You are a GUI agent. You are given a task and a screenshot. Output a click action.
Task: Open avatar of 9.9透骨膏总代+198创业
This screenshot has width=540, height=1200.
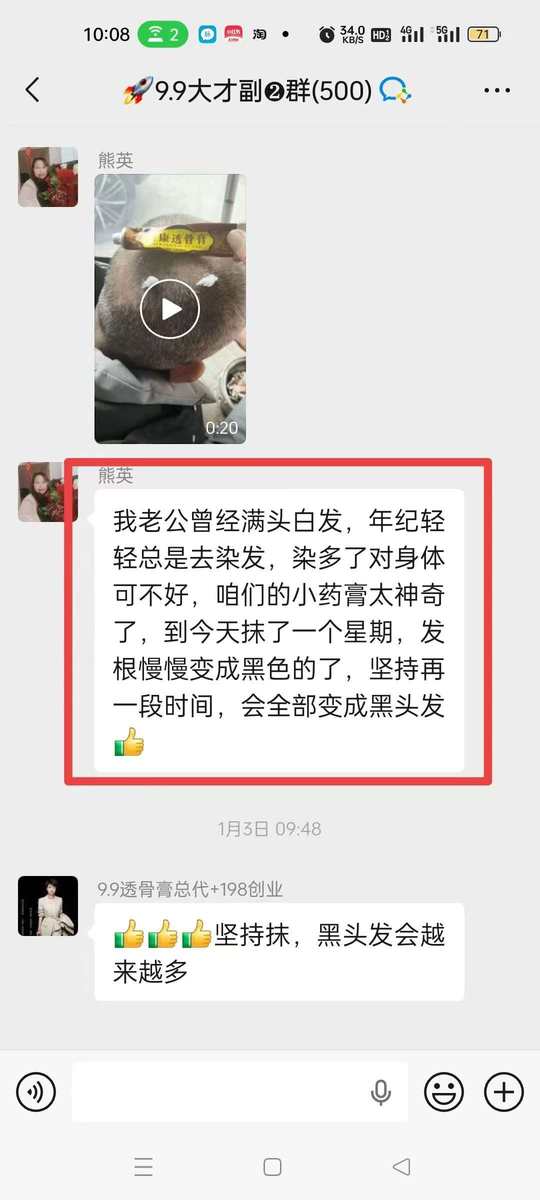click(x=48, y=906)
